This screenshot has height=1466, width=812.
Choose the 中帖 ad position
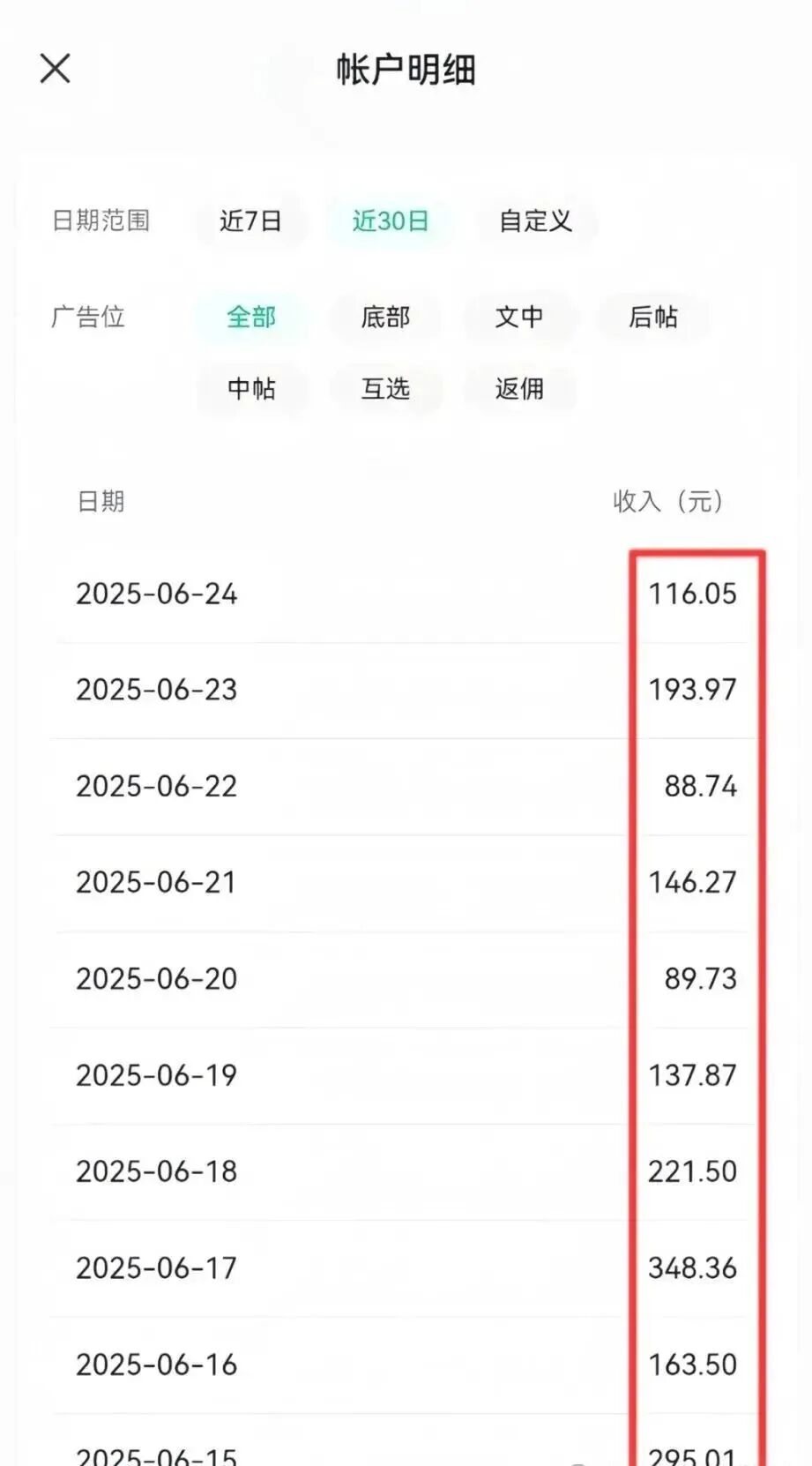click(x=251, y=389)
